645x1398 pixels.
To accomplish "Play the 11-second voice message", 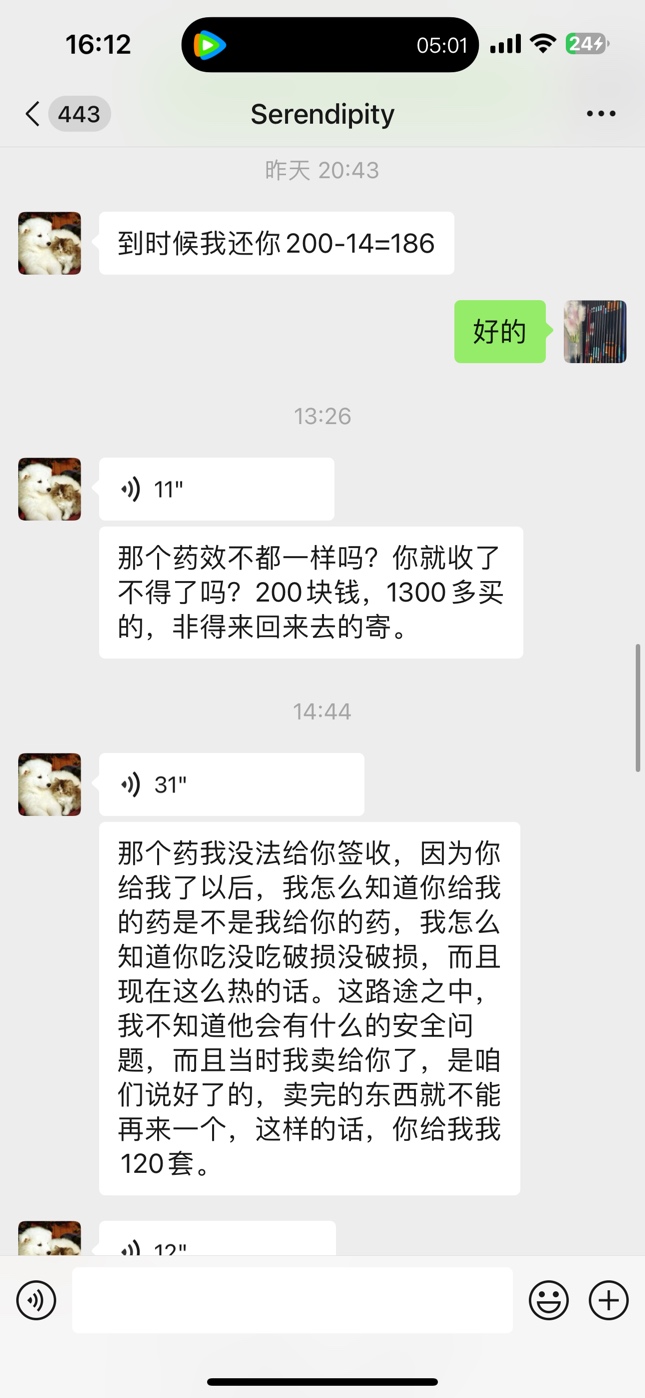I will [216, 489].
